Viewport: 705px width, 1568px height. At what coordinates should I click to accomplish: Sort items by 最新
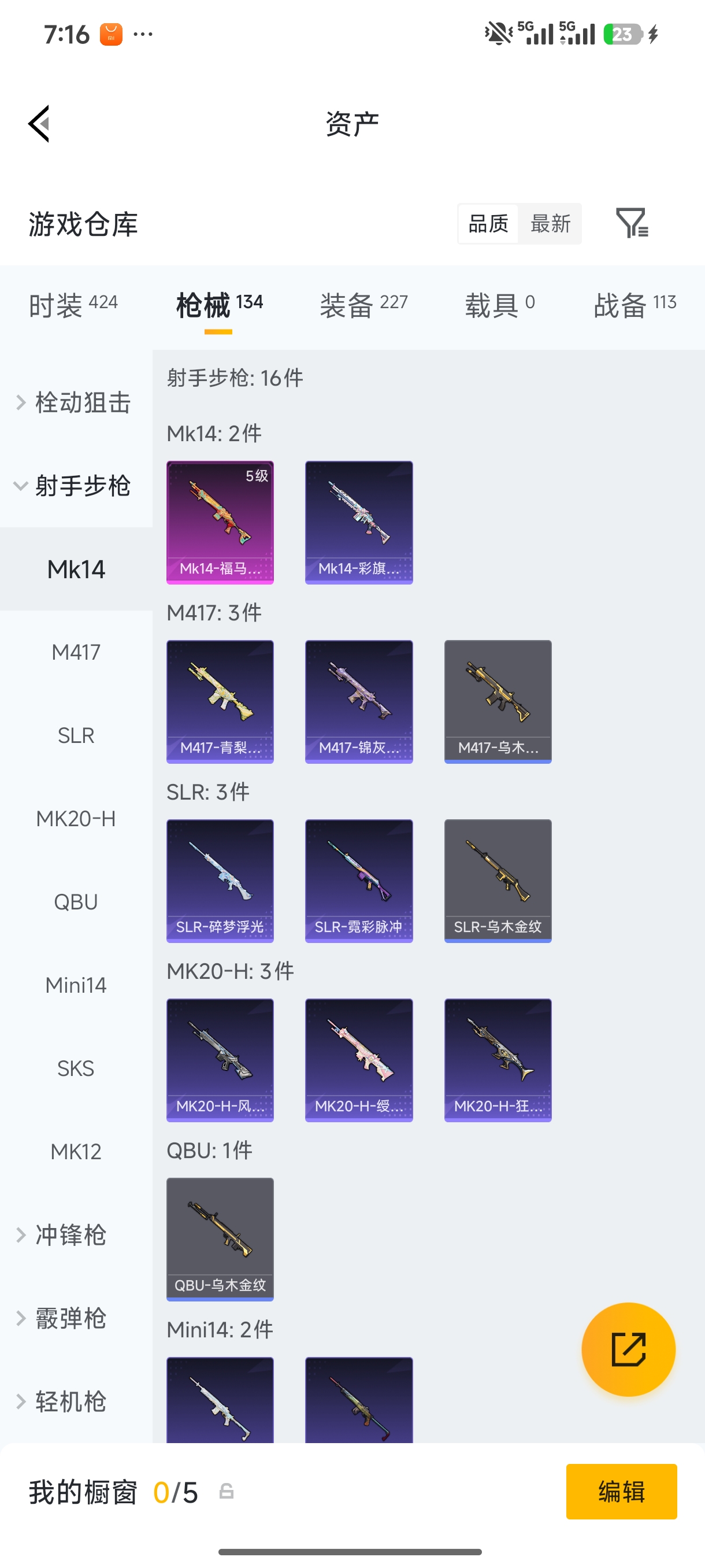click(550, 223)
